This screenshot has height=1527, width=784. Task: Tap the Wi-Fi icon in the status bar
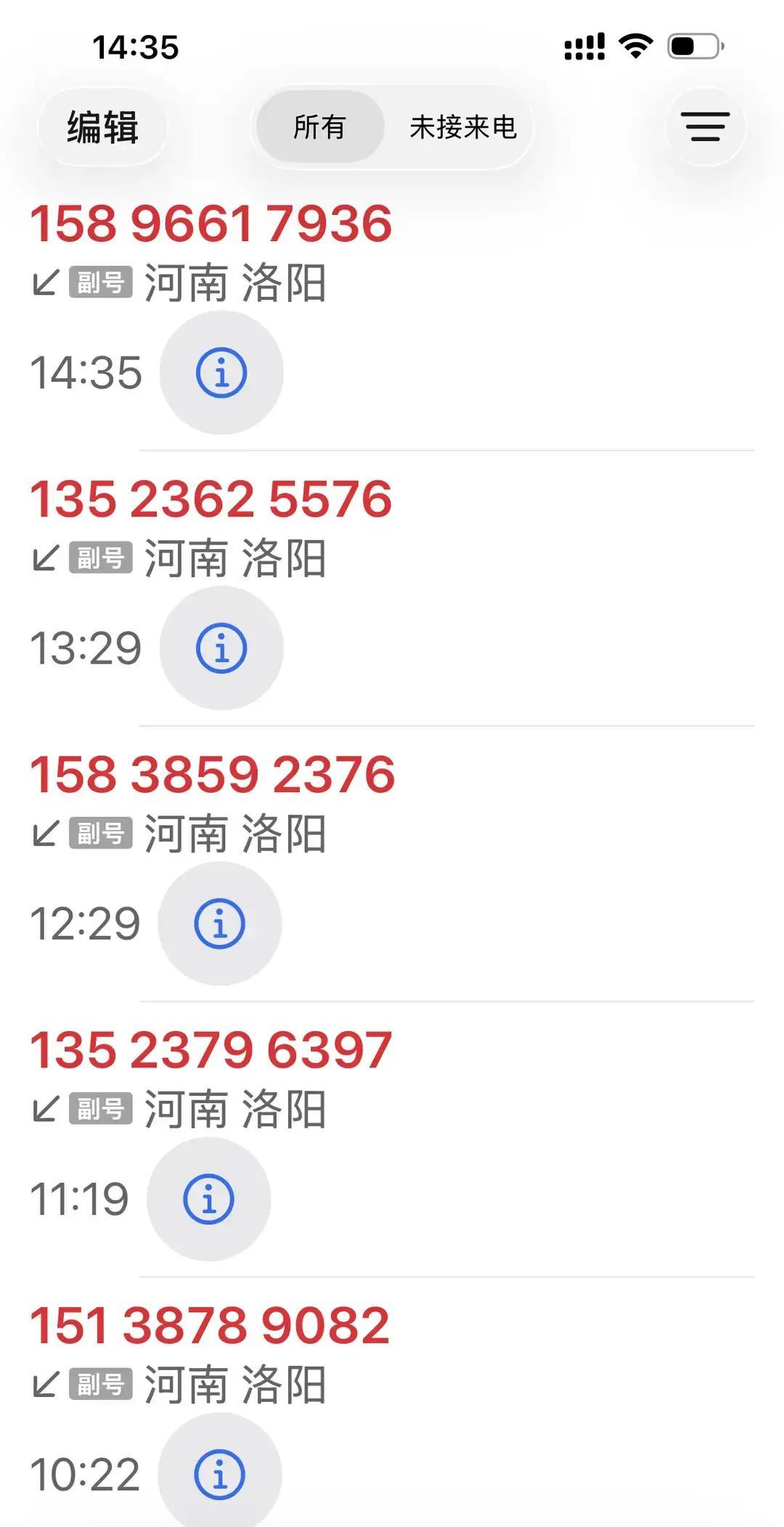634,46
